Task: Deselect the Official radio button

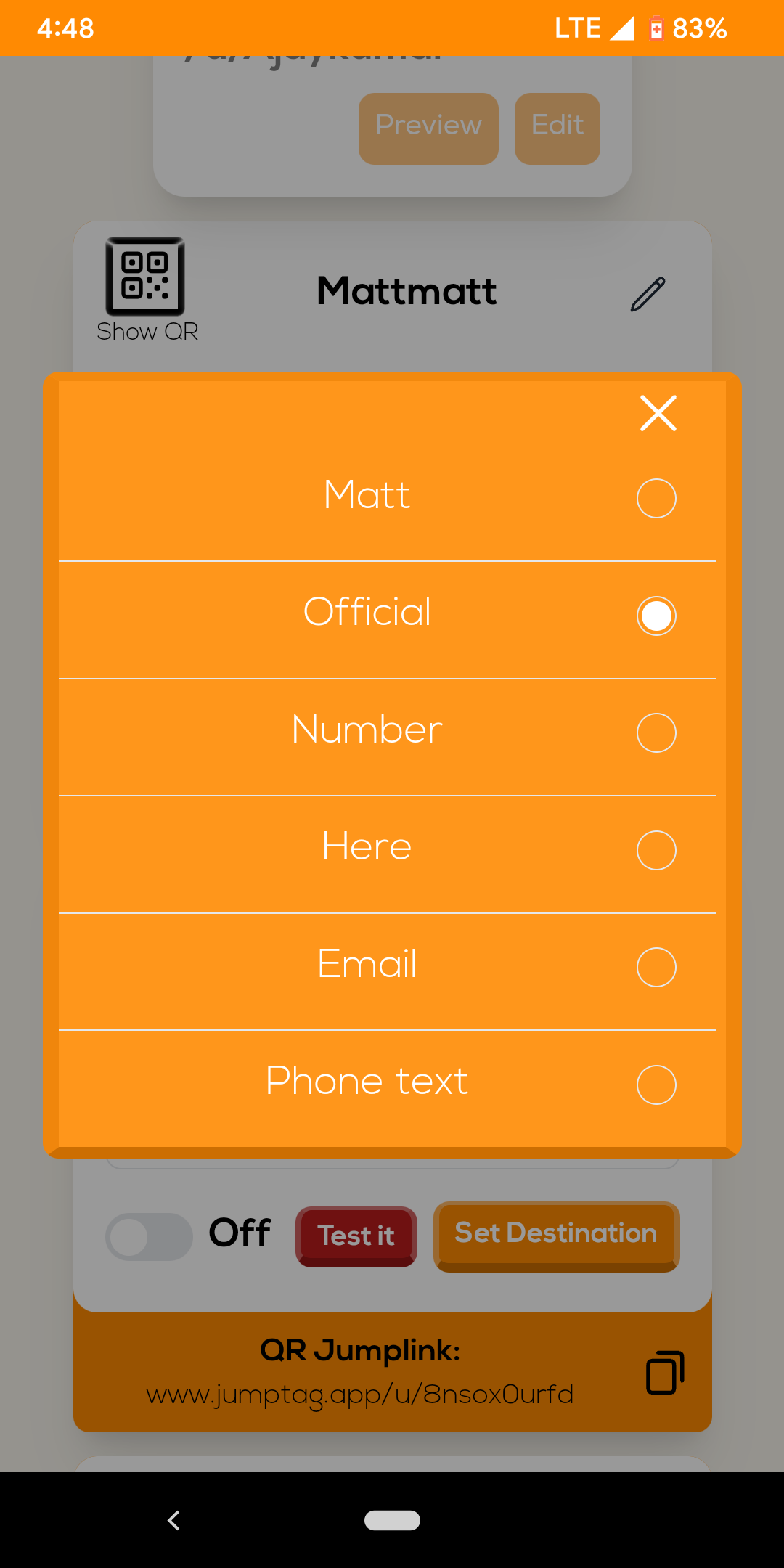Action: click(656, 616)
